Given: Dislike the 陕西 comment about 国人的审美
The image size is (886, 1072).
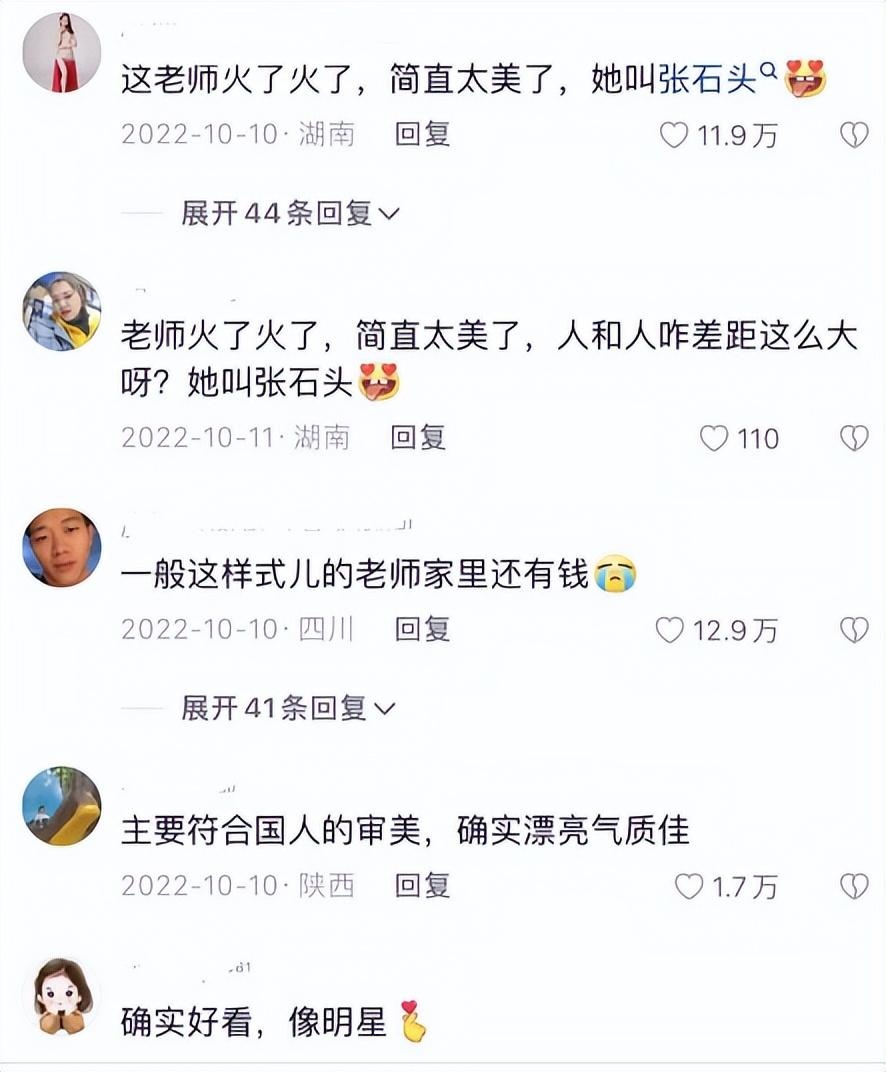Looking at the screenshot, I should click(853, 886).
